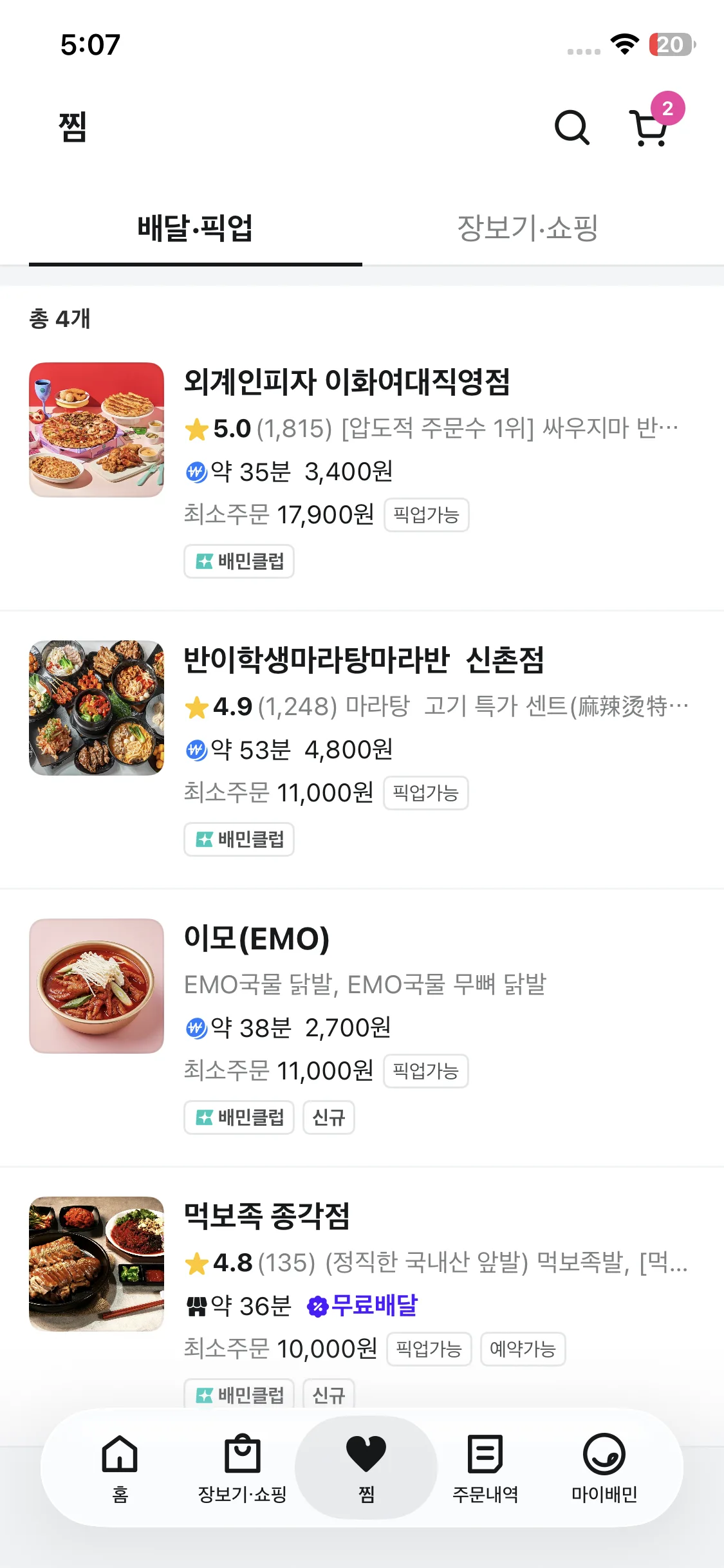Screen dimensions: 724x1568
Task: View the 이모(EMO) restaurant
Action: [x=257, y=938]
